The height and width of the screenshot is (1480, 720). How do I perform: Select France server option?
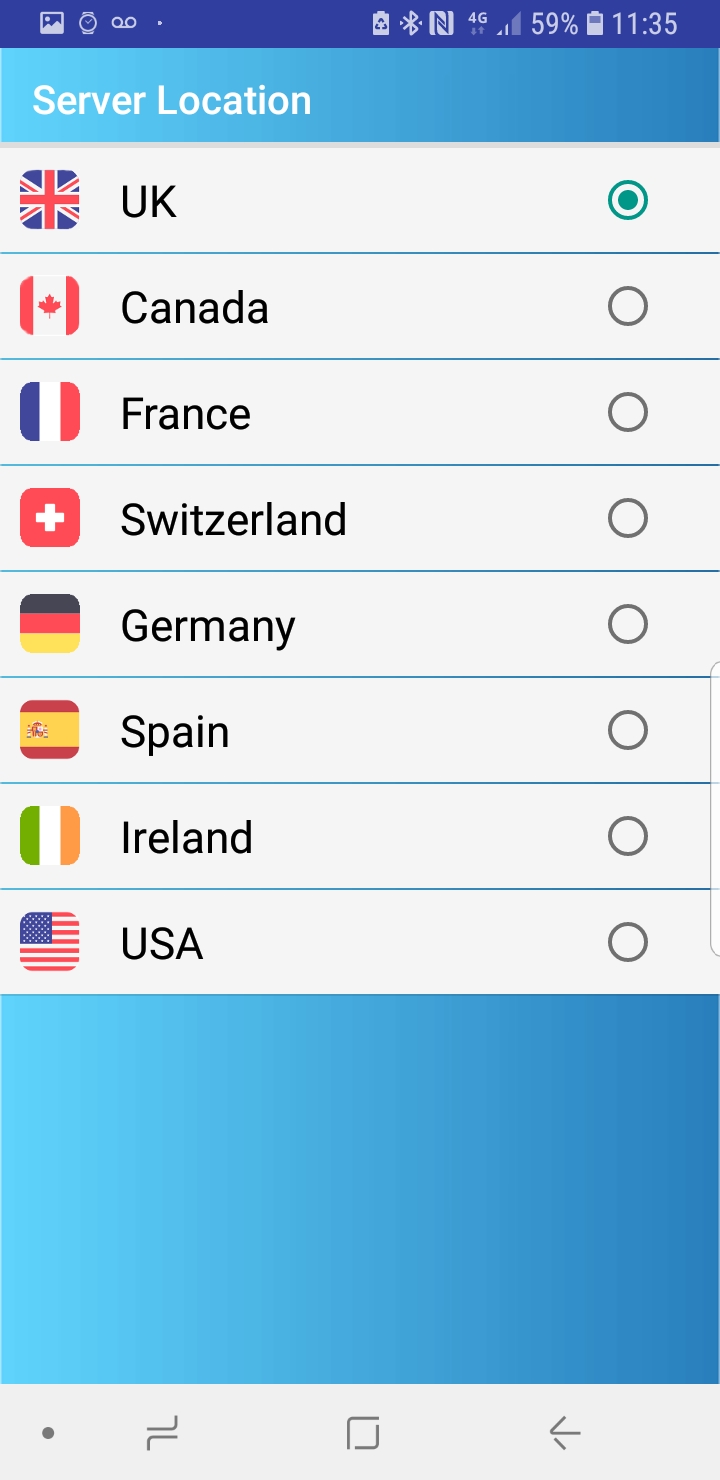click(x=360, y=412)
